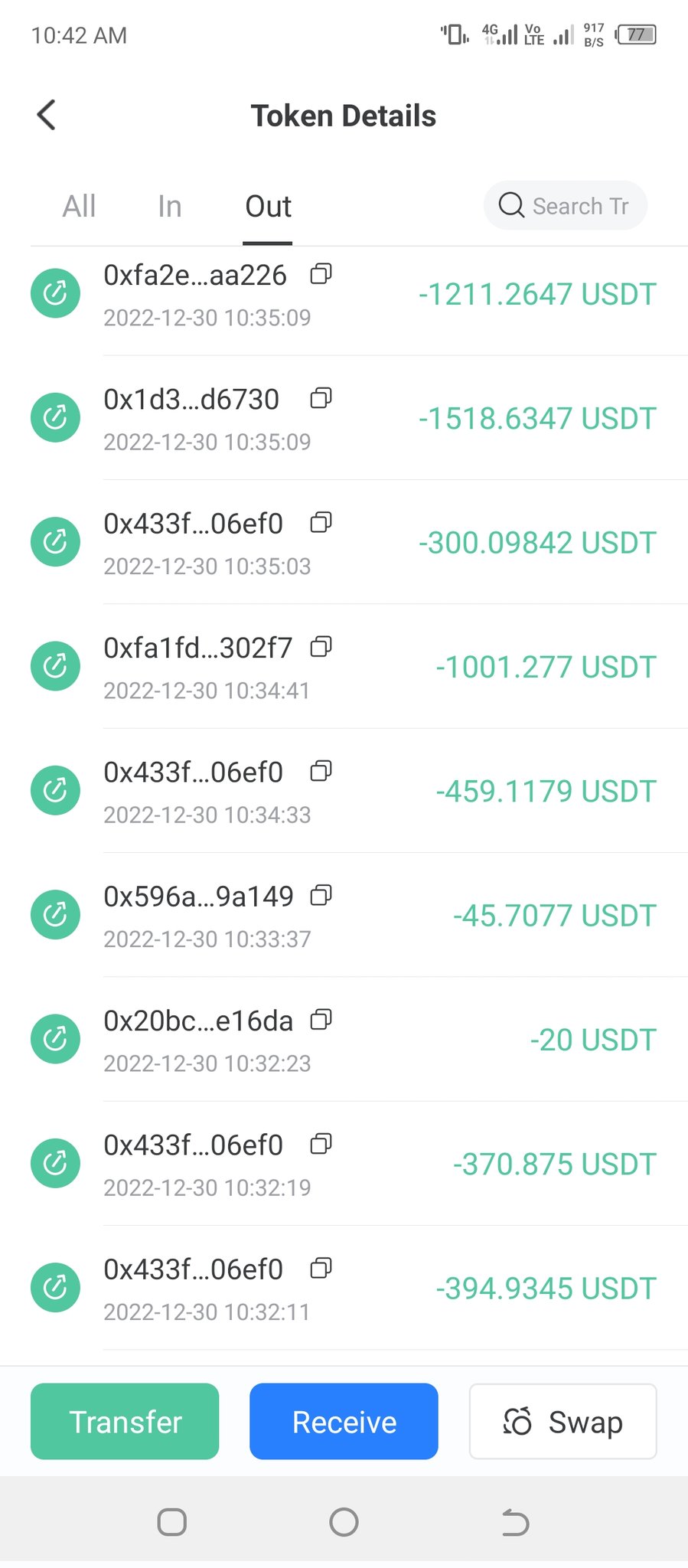Copy the address 0xfa2e...aa226
This screenshot has width=688, height=1568.
click(321, 273)
